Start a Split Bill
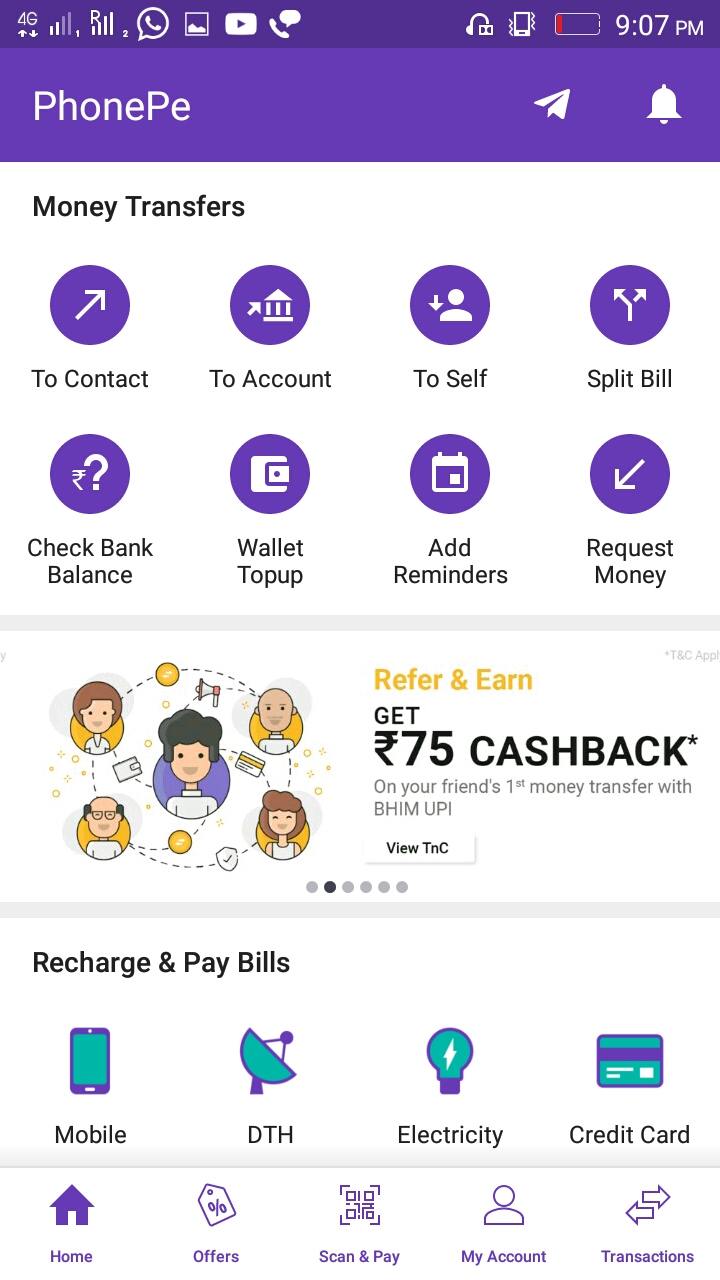 pos(630,305)
